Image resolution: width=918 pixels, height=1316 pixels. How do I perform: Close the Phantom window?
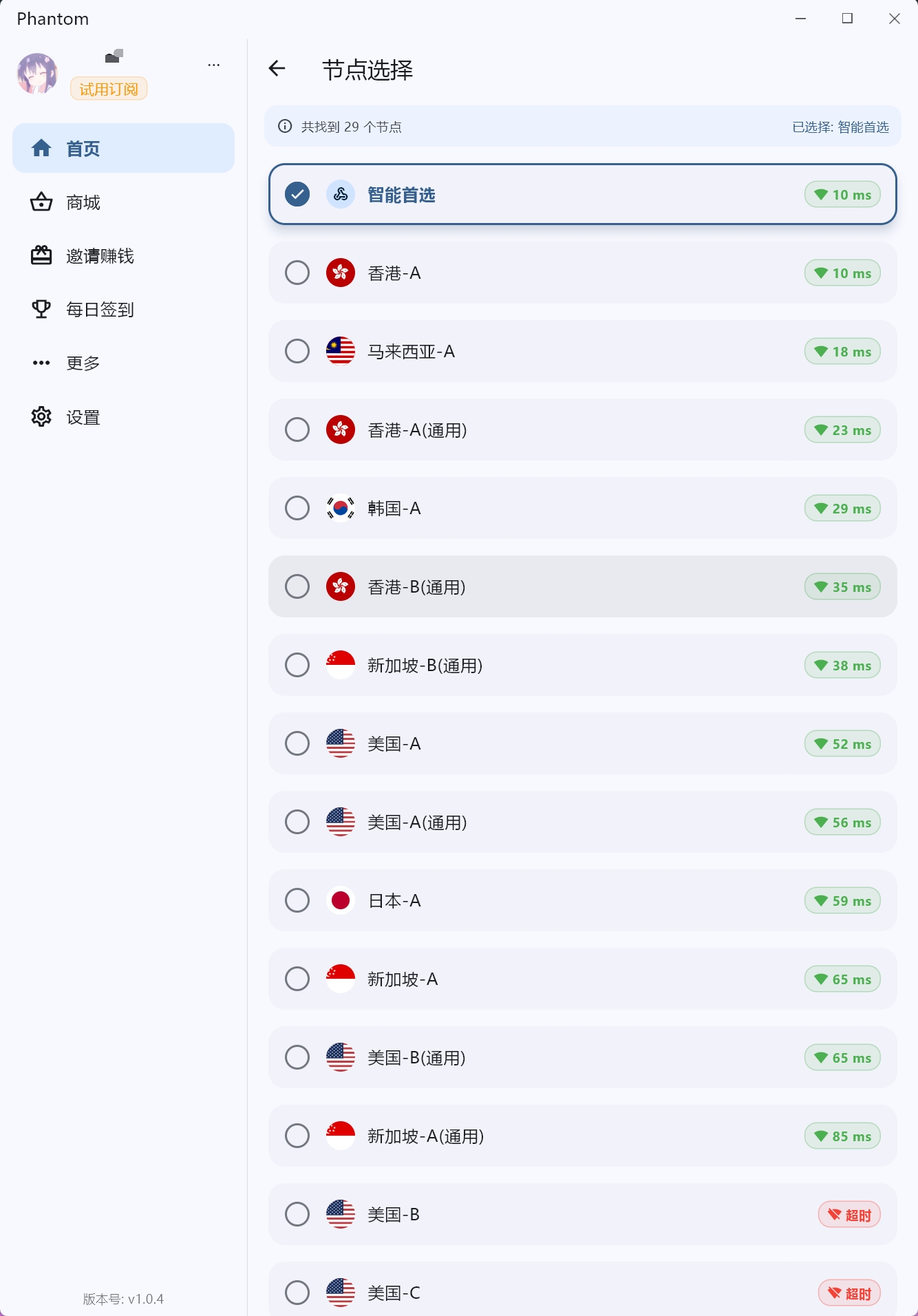[894, 19]
